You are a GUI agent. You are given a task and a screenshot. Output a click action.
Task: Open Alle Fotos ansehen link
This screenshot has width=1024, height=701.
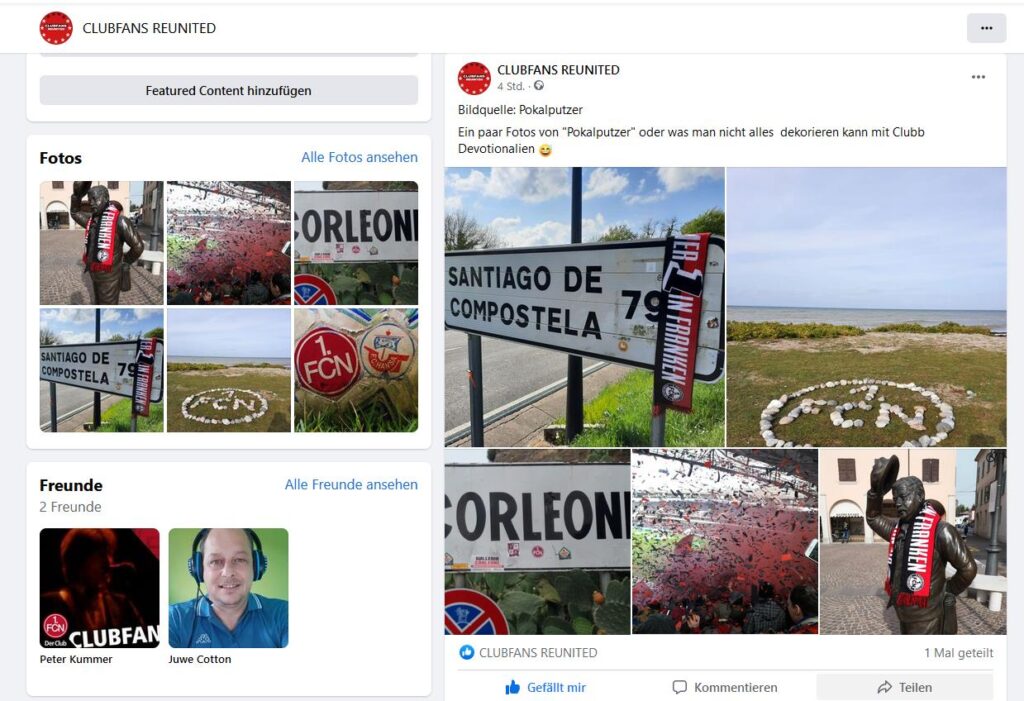tap(359, 157)
